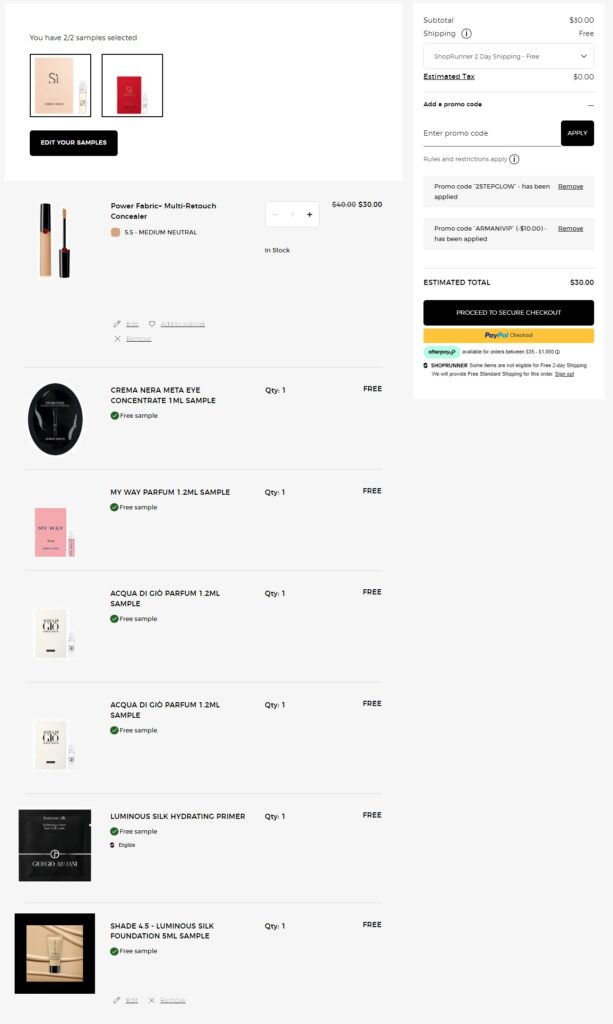This screenshot has width=613, height=1024.
Task: Open the ShopRunner 2 Day Shipping dropdown
Action: 508,57
